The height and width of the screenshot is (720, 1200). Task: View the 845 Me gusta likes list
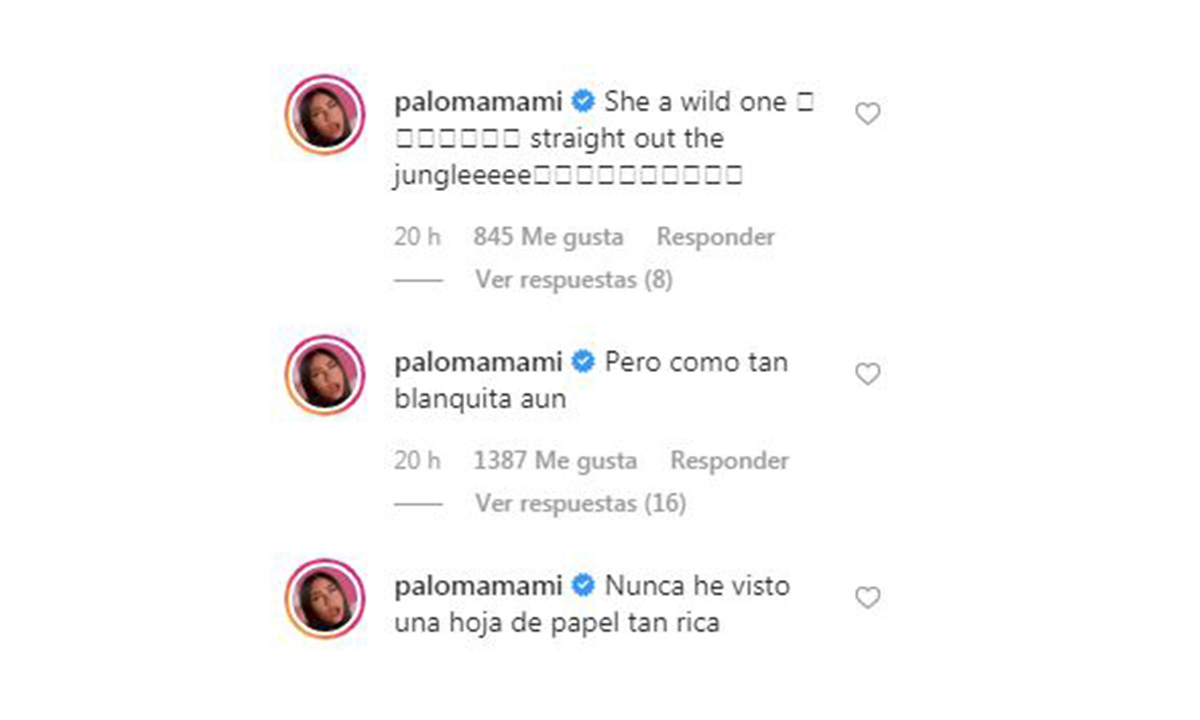[x=547, y=238]
